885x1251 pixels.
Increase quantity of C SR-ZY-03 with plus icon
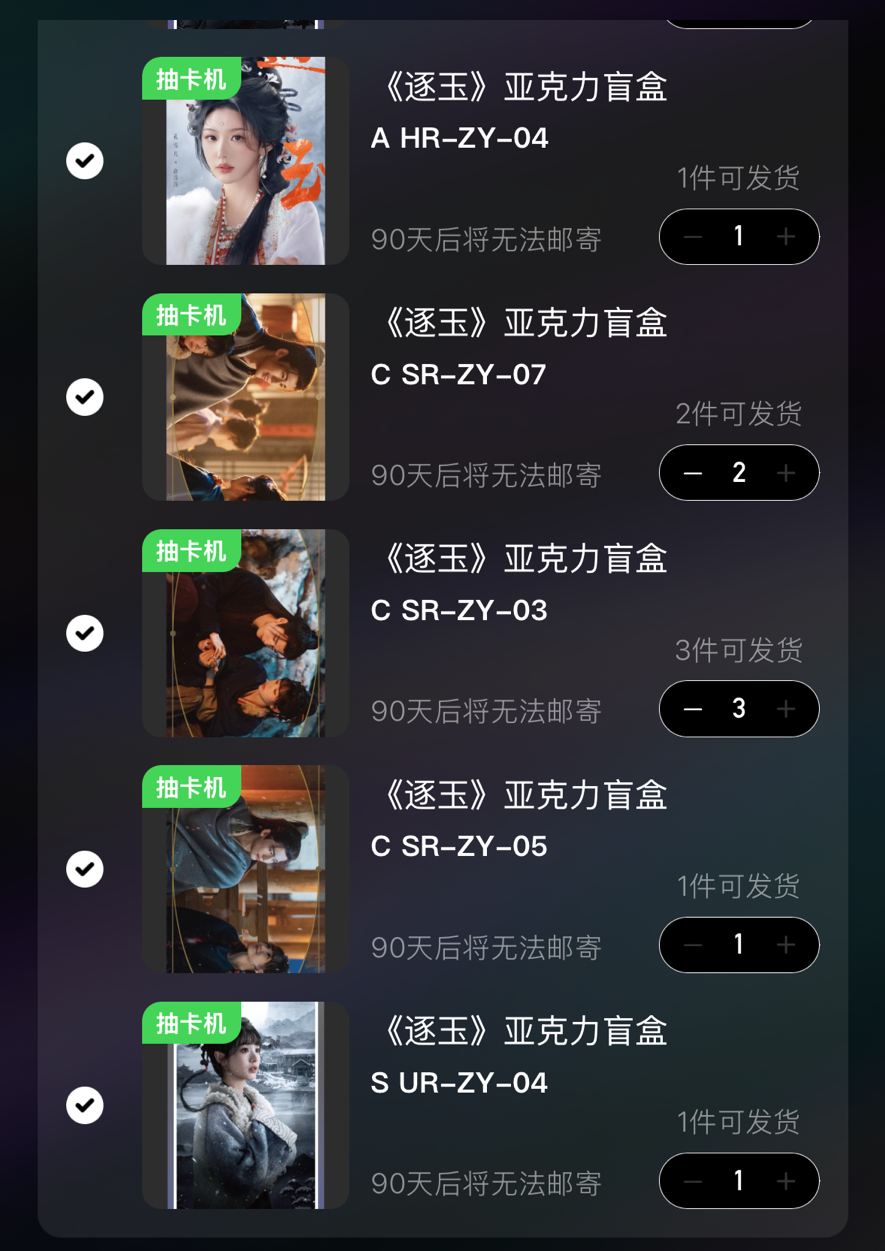point(786,708)
